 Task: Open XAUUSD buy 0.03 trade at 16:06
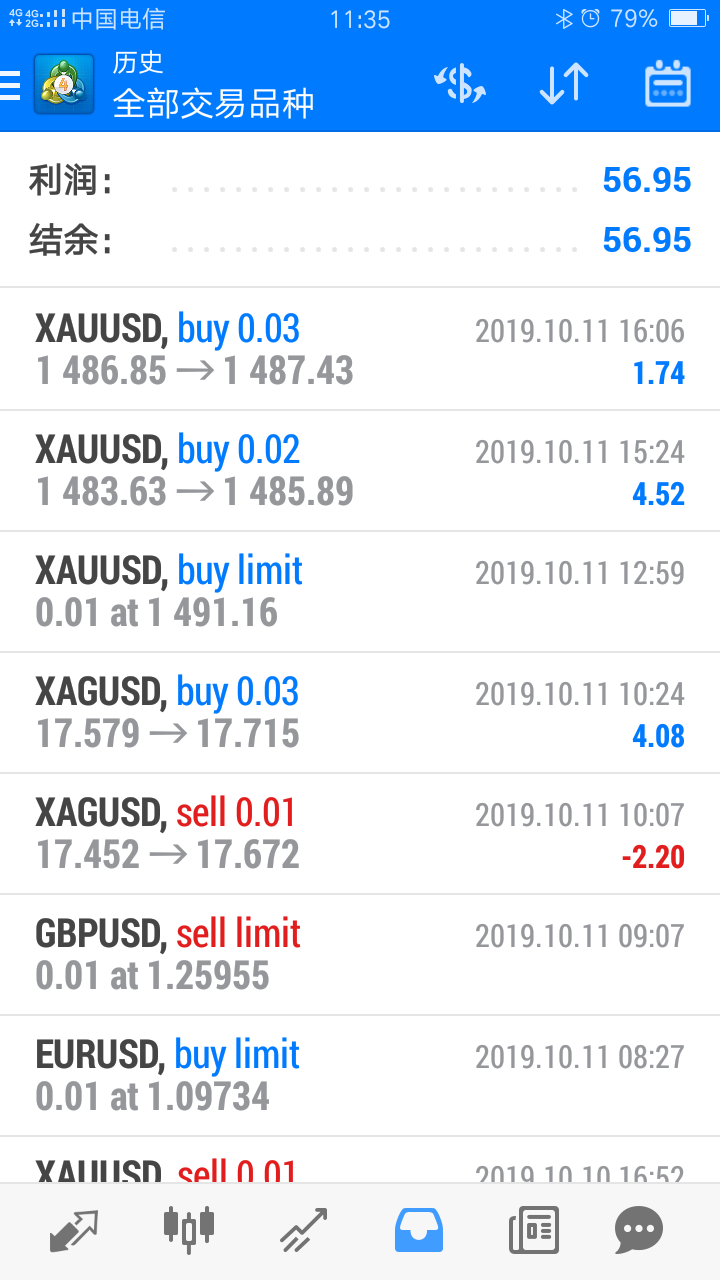pos(360,350)
